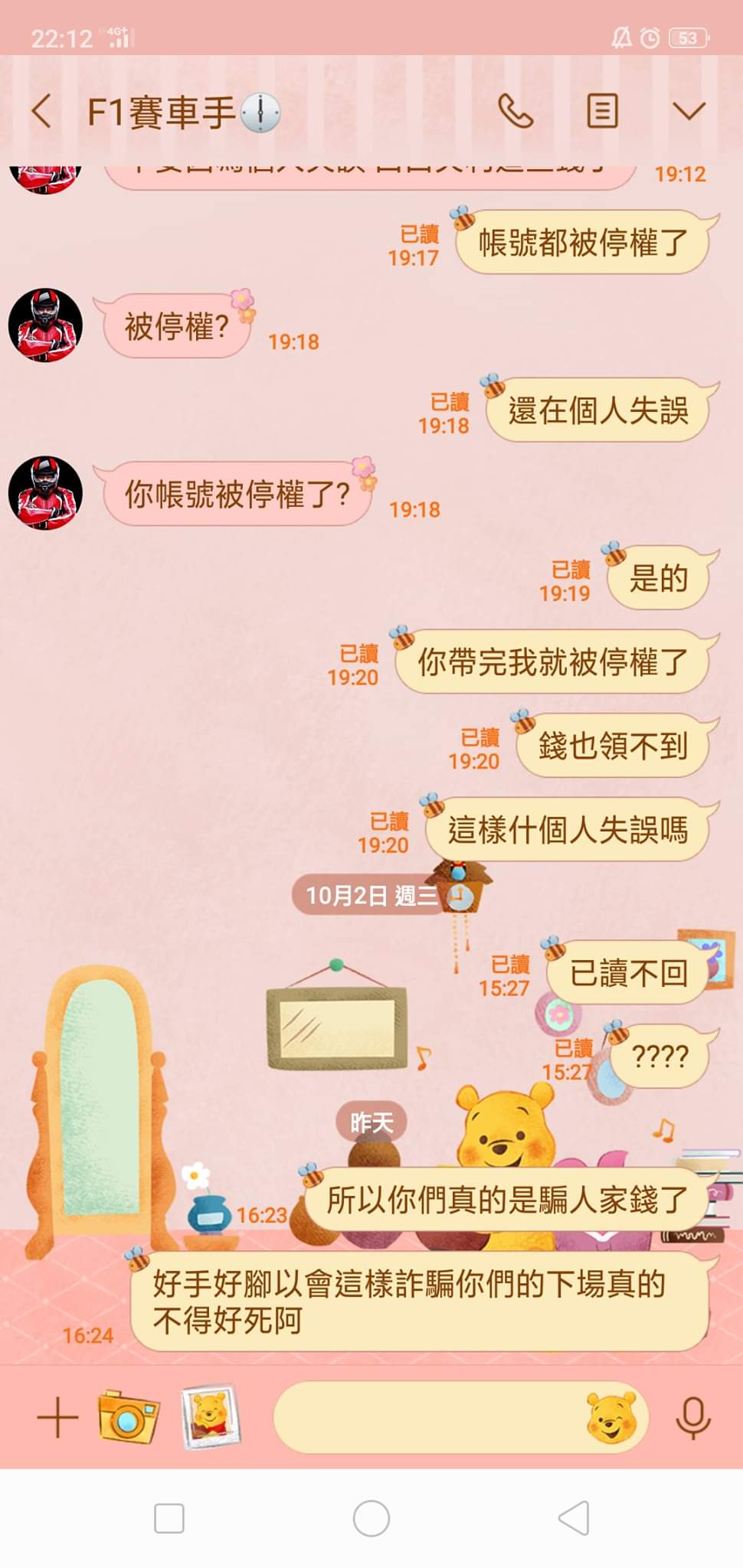Start a voice call with F1賽車手
Screen dimensions: 743x1568
516,112
